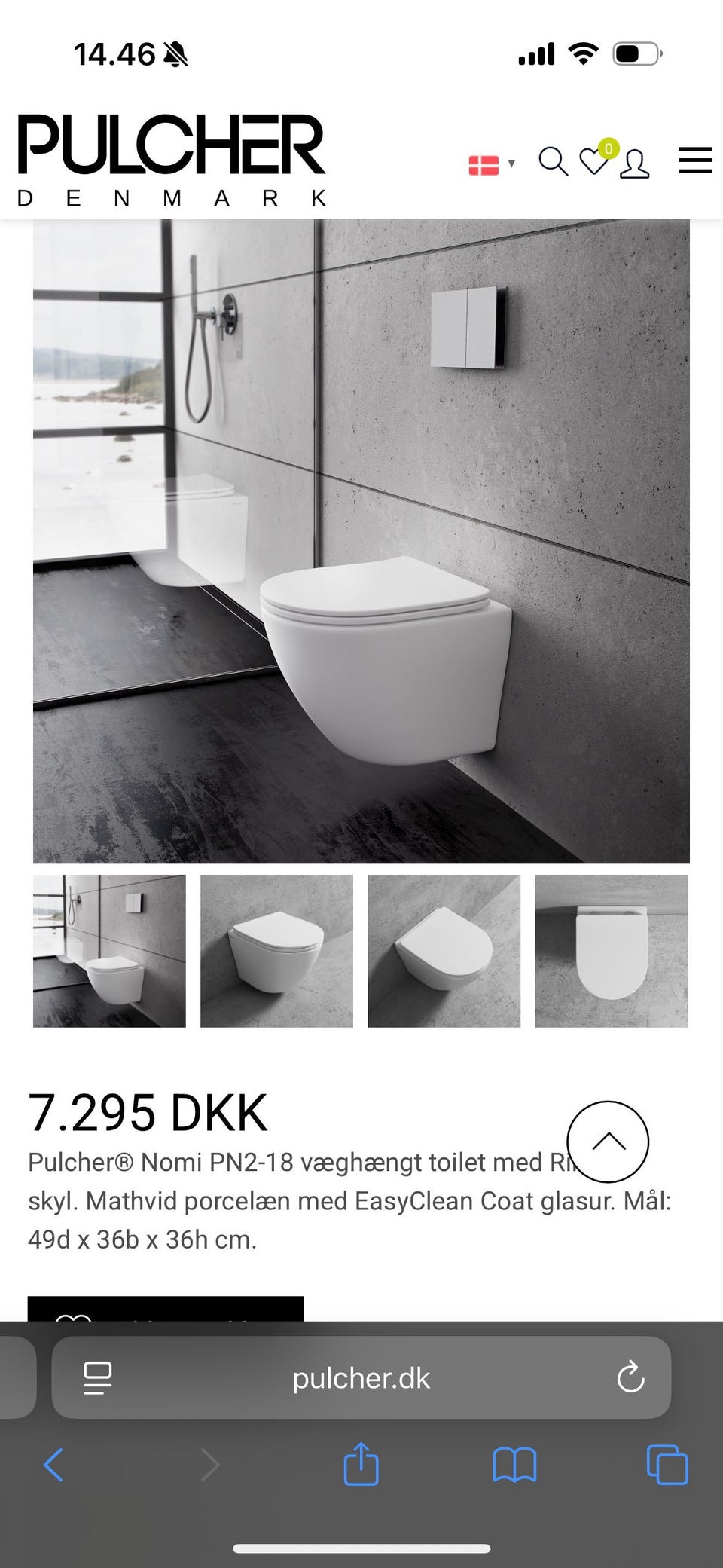Open the search function
This screenshot has height=1568, width=723.
tap(553, 161)
